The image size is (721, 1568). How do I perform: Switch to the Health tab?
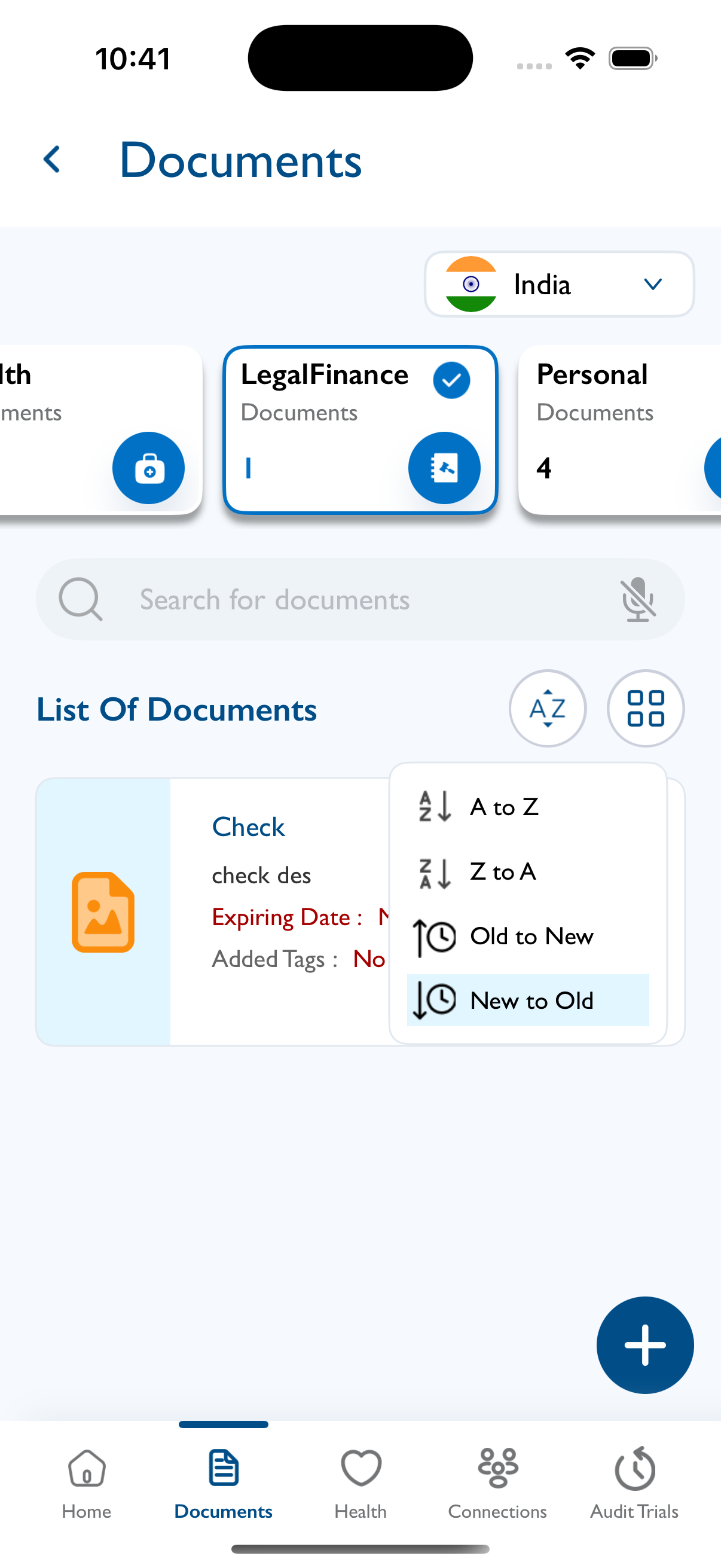tap(360, 1484)
